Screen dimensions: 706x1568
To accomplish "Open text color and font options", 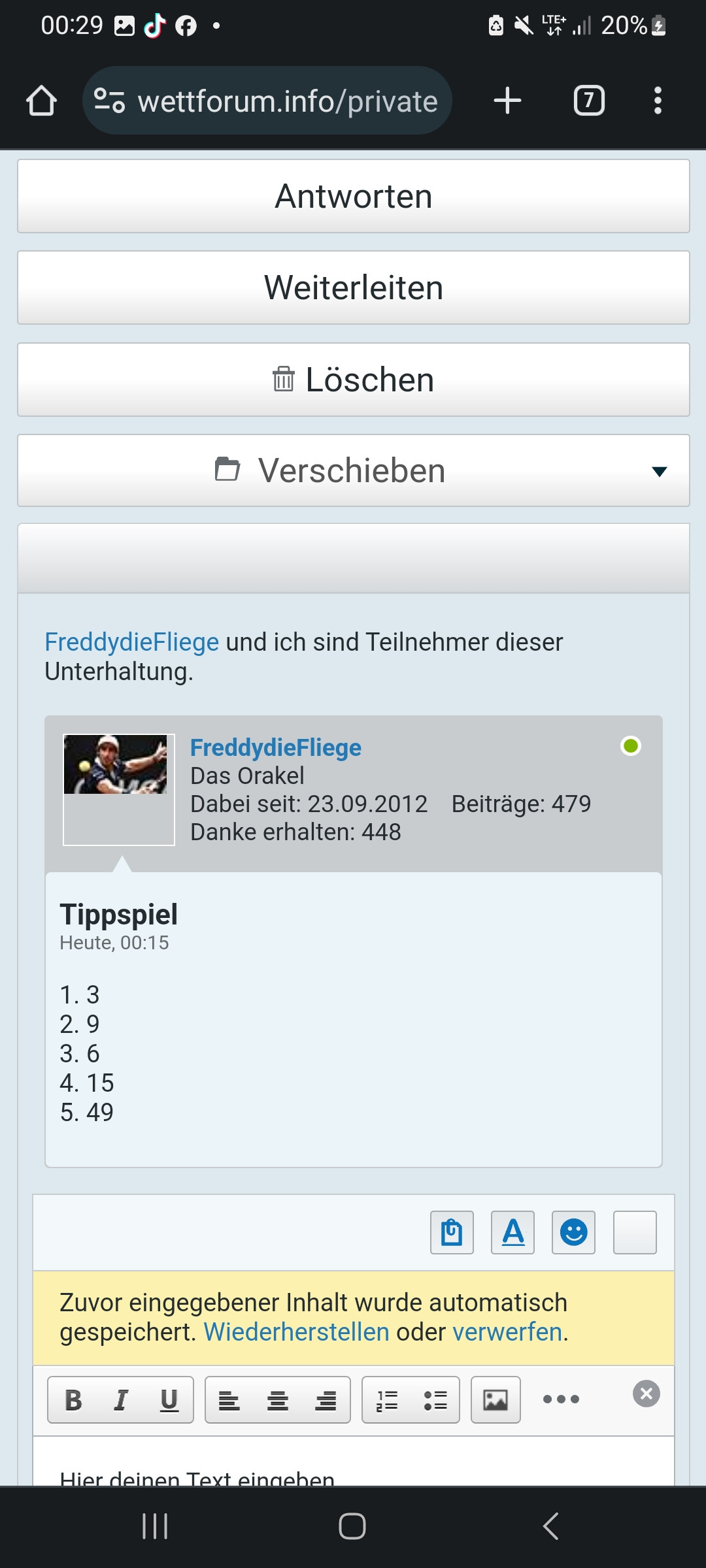I will click(513, 1232).
